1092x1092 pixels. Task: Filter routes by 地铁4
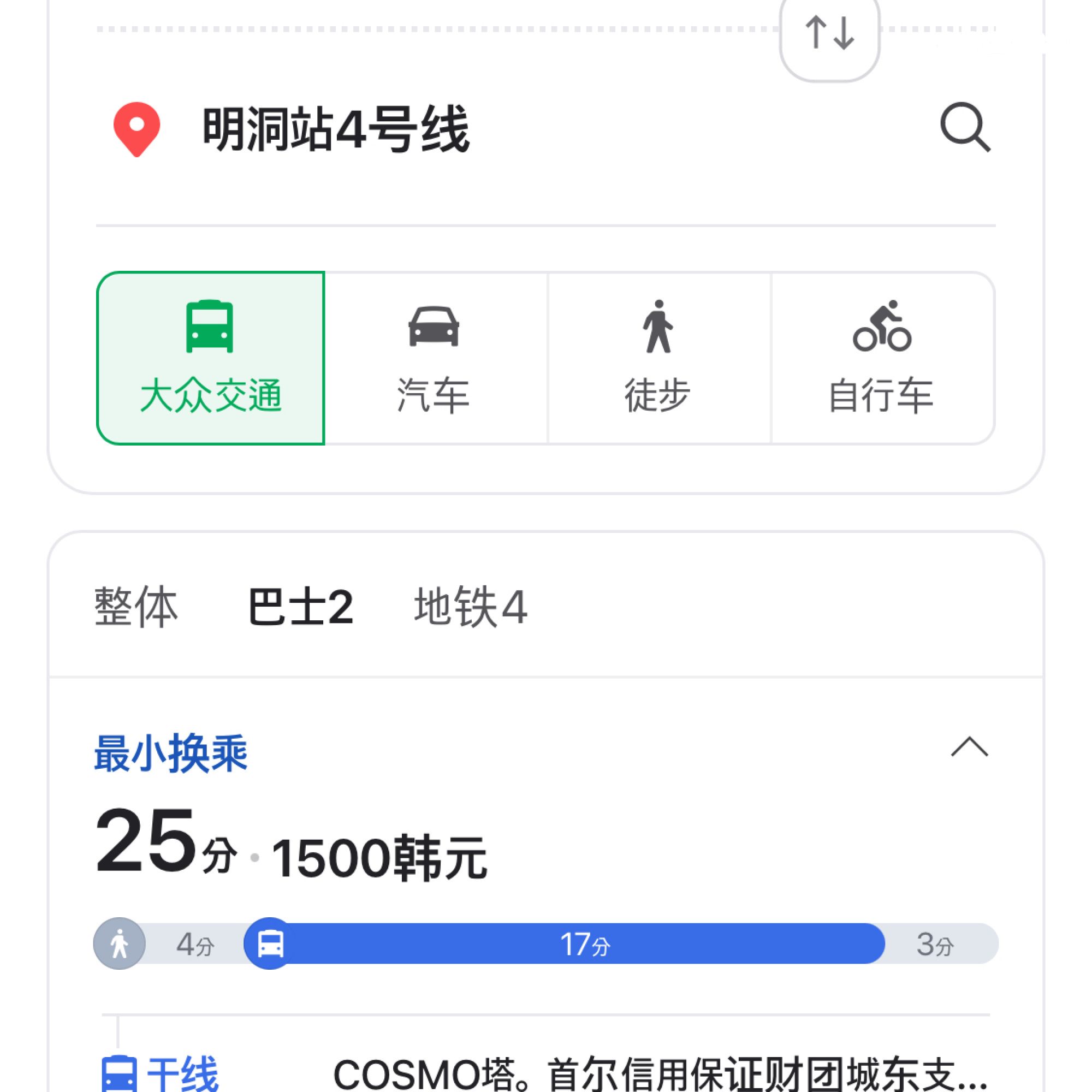click(470, 607)
